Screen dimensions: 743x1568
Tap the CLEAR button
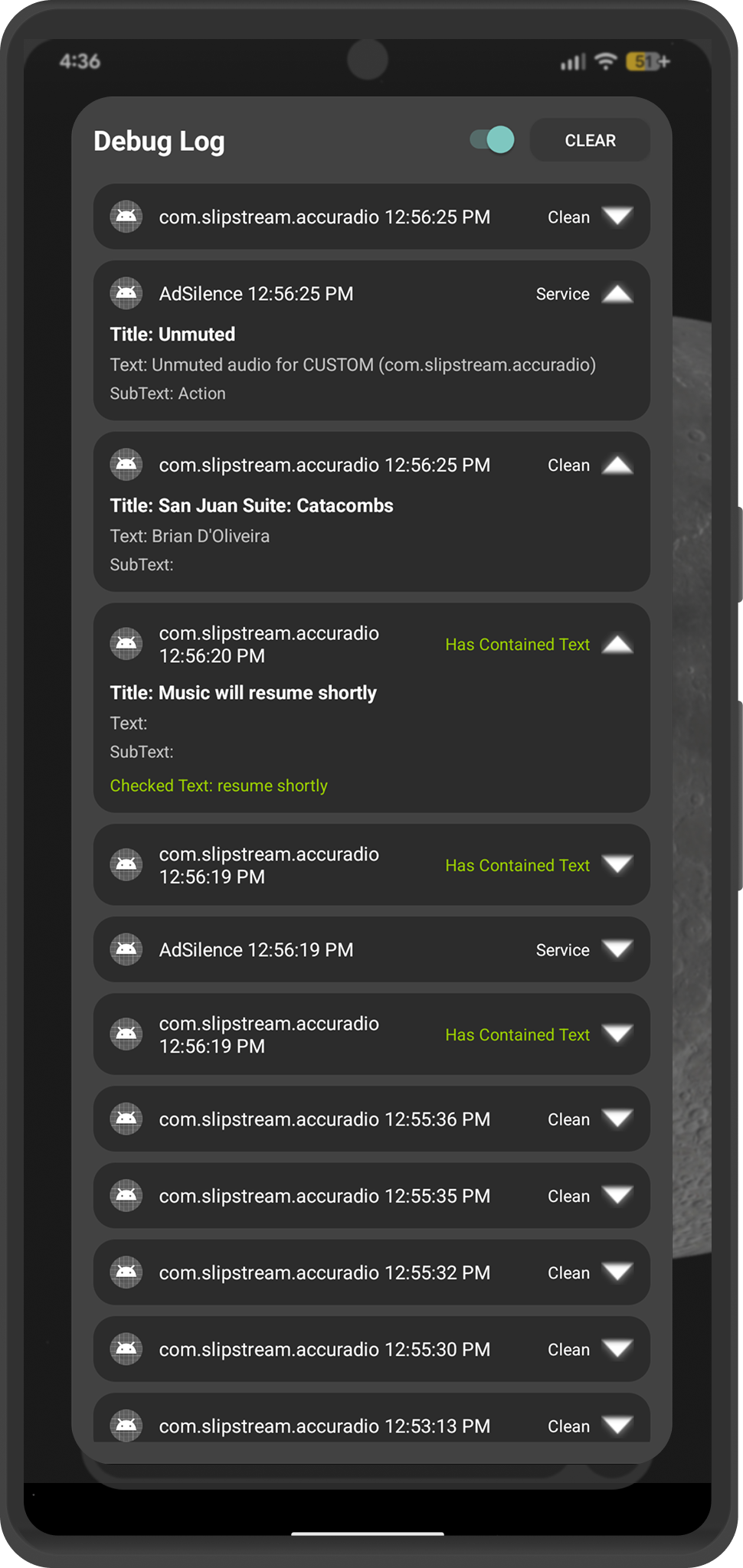click(590, 140)
